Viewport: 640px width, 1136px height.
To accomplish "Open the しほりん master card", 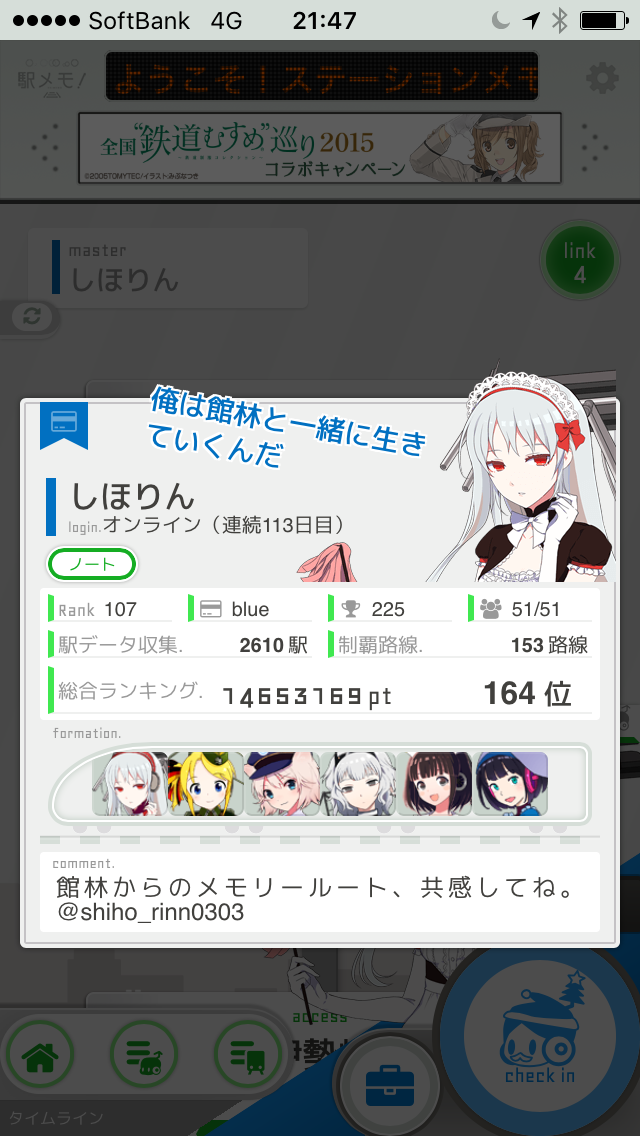I will 168,267.
